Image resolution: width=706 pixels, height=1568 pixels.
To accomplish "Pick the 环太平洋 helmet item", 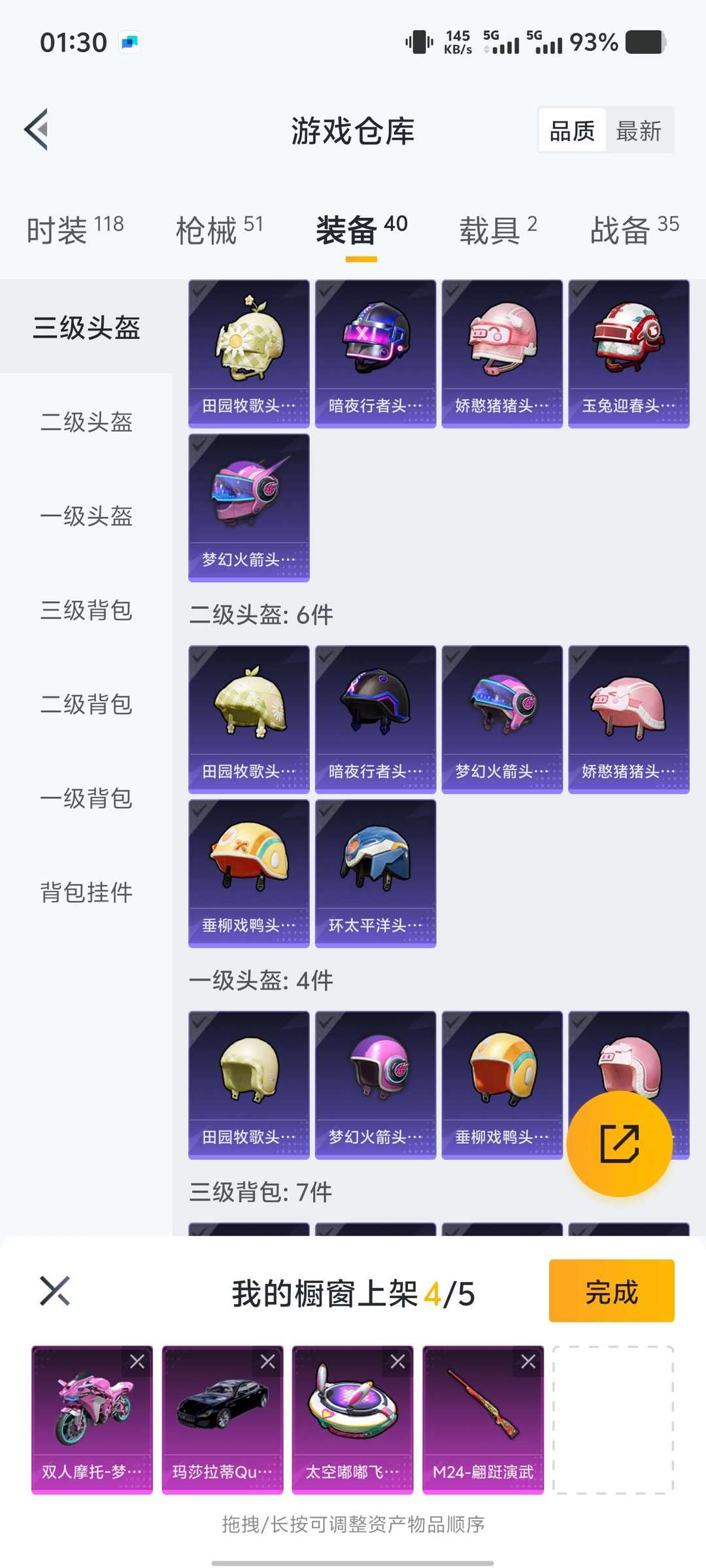I will [x=375, y=873].
